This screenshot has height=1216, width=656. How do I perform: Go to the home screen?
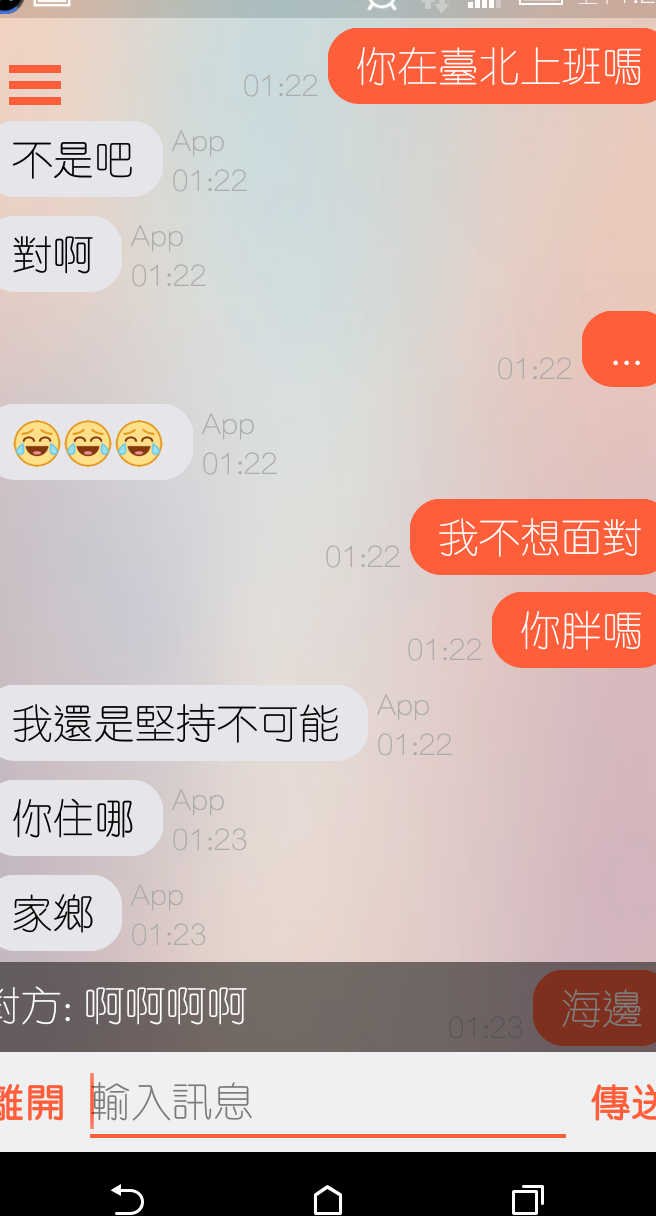[328, 1198]
